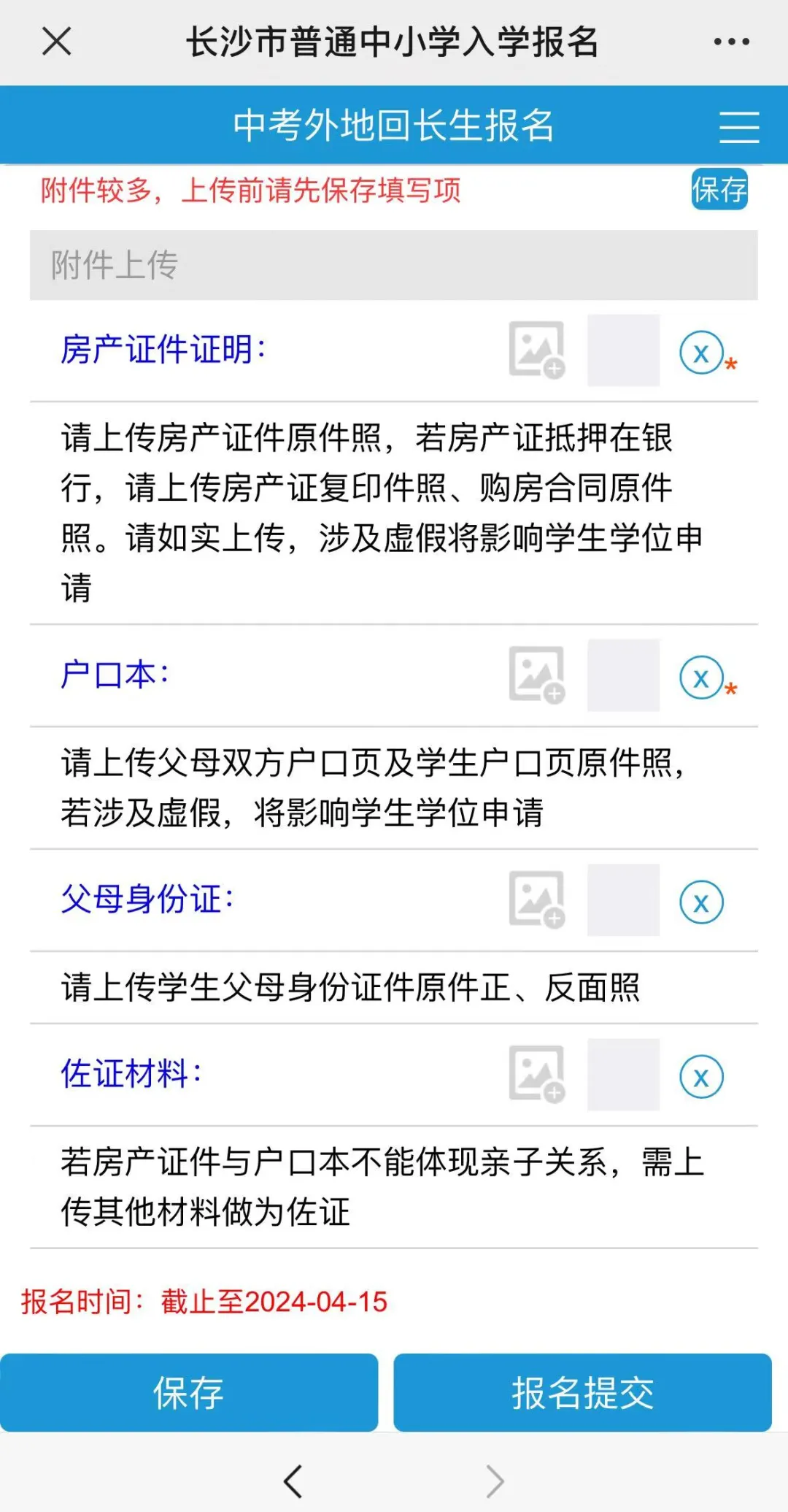The image size is (788, 1512).
Task: Tap the large 保存 button at the bottom
Action: pyautogui.click(x=189, y=1392)
